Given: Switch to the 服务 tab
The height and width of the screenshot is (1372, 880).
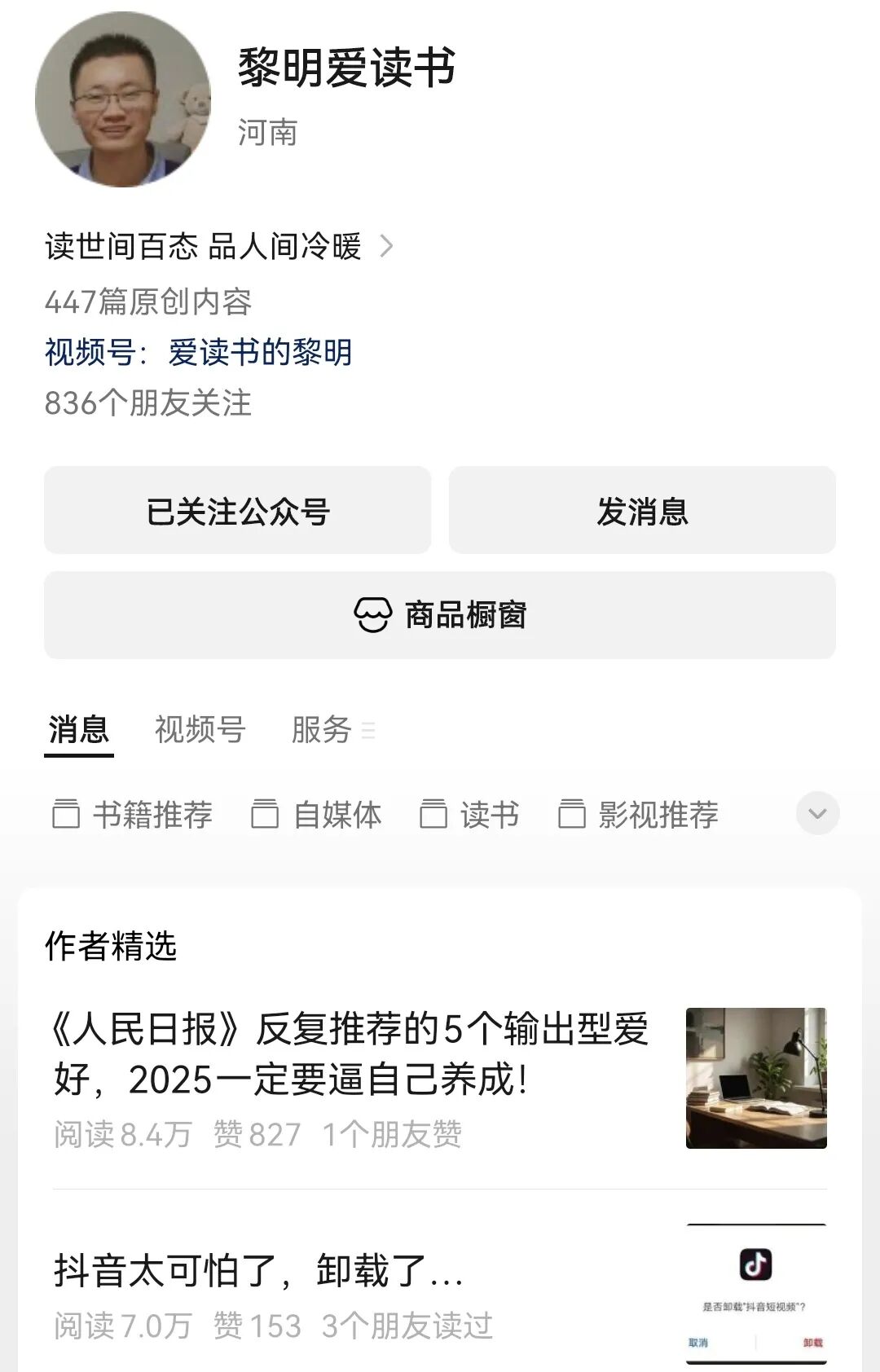Looking at the screenshot, I should [321, 732].
